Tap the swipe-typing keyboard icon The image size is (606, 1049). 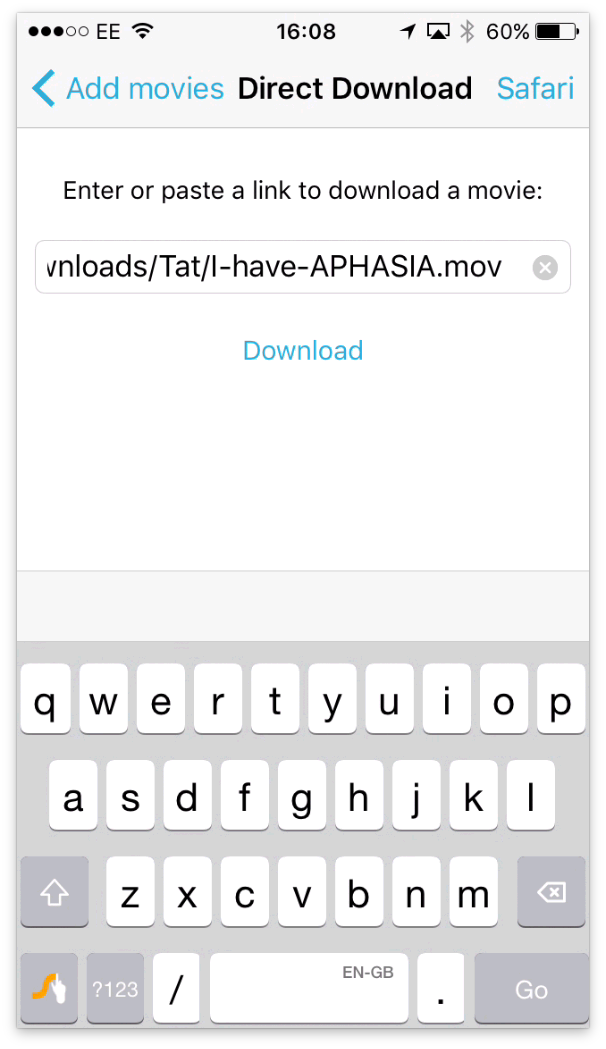point(49,989)
